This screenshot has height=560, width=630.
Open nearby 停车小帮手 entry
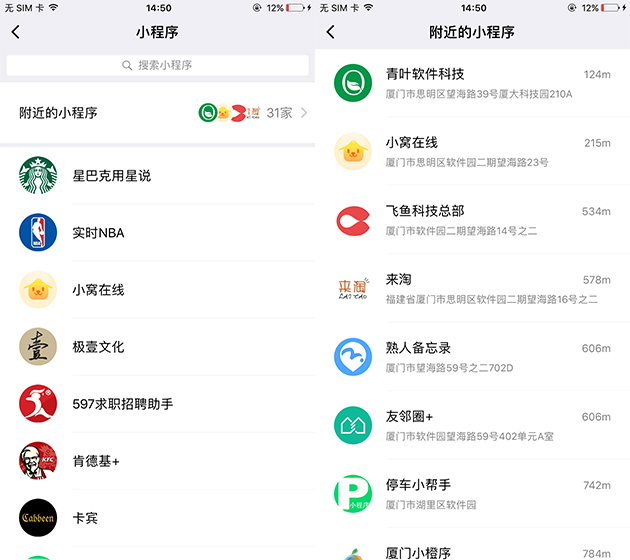pyautogui.click(x=472, y=494)
